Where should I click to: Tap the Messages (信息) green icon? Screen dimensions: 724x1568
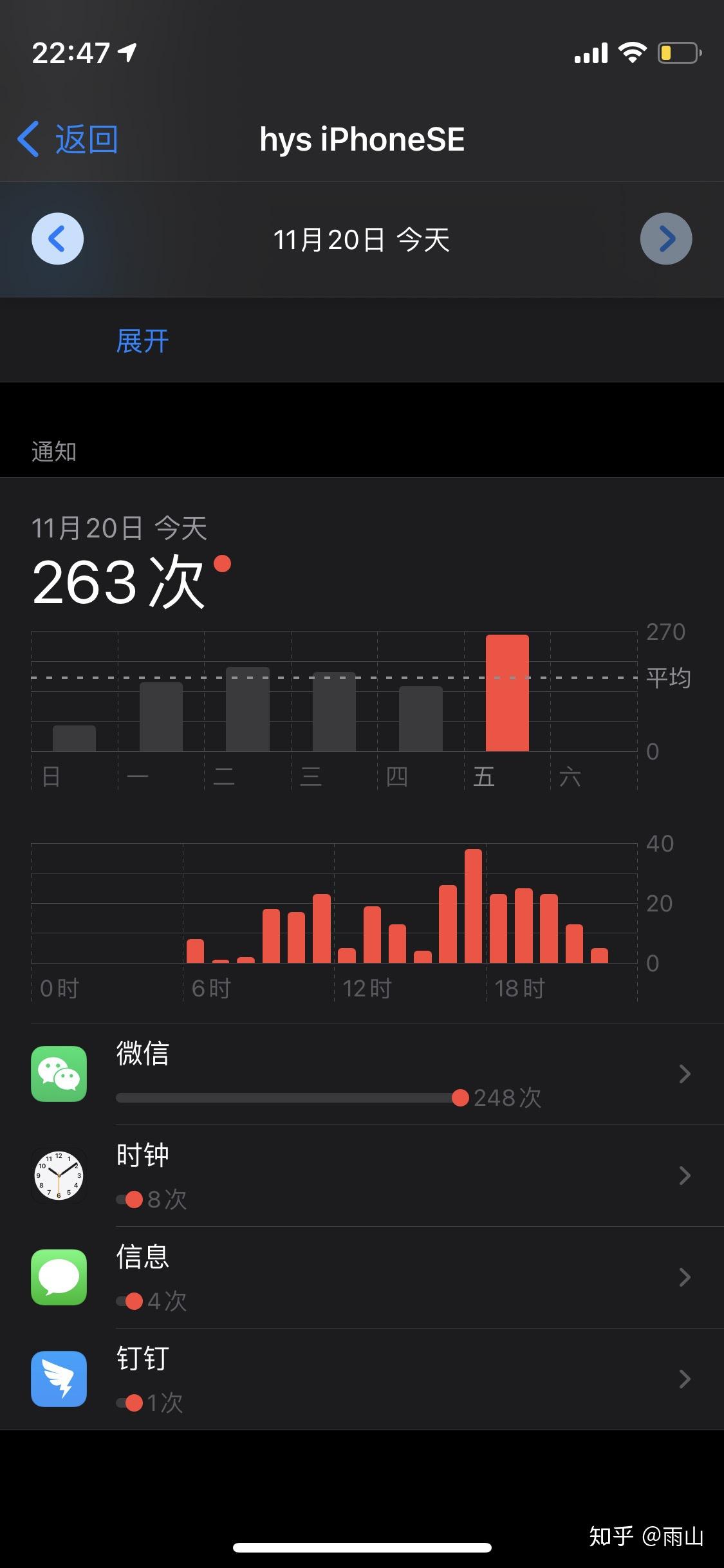(58, 1278)
